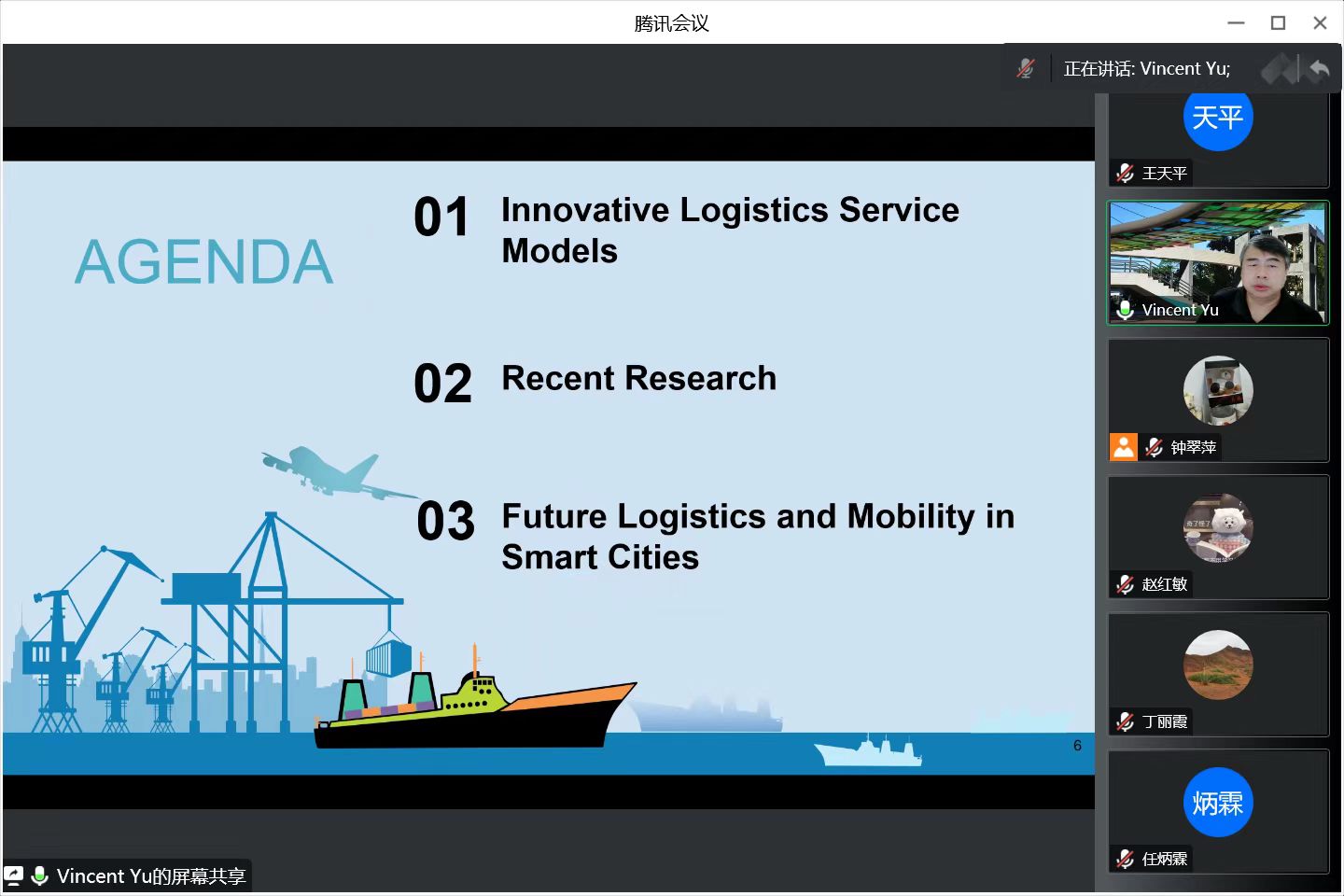Select participant 丁丽霞's tile
The image size is (1344, 896).
point(1218,674)
